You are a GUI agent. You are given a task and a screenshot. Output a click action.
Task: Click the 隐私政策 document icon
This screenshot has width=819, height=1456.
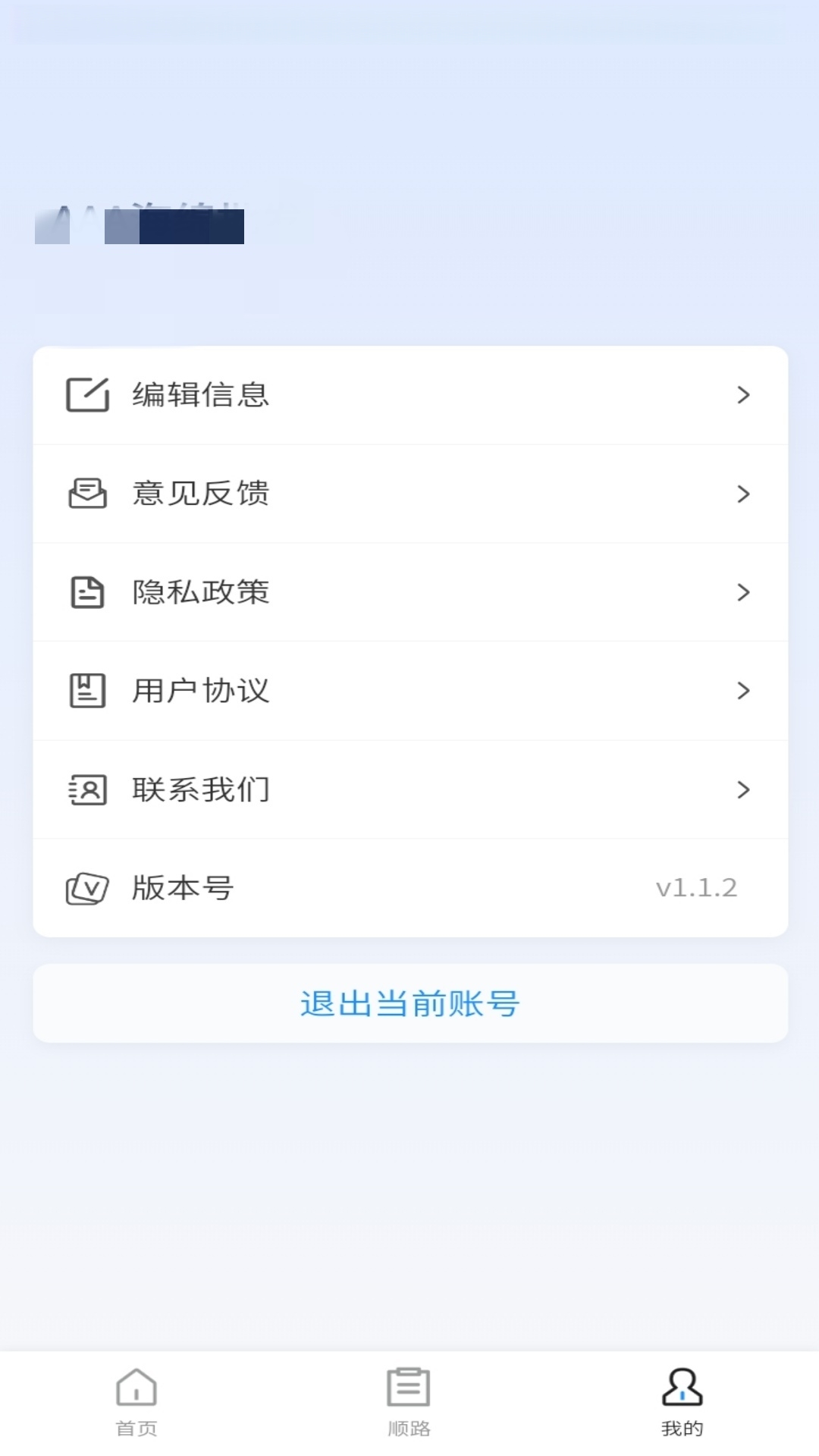click(86, 592)
